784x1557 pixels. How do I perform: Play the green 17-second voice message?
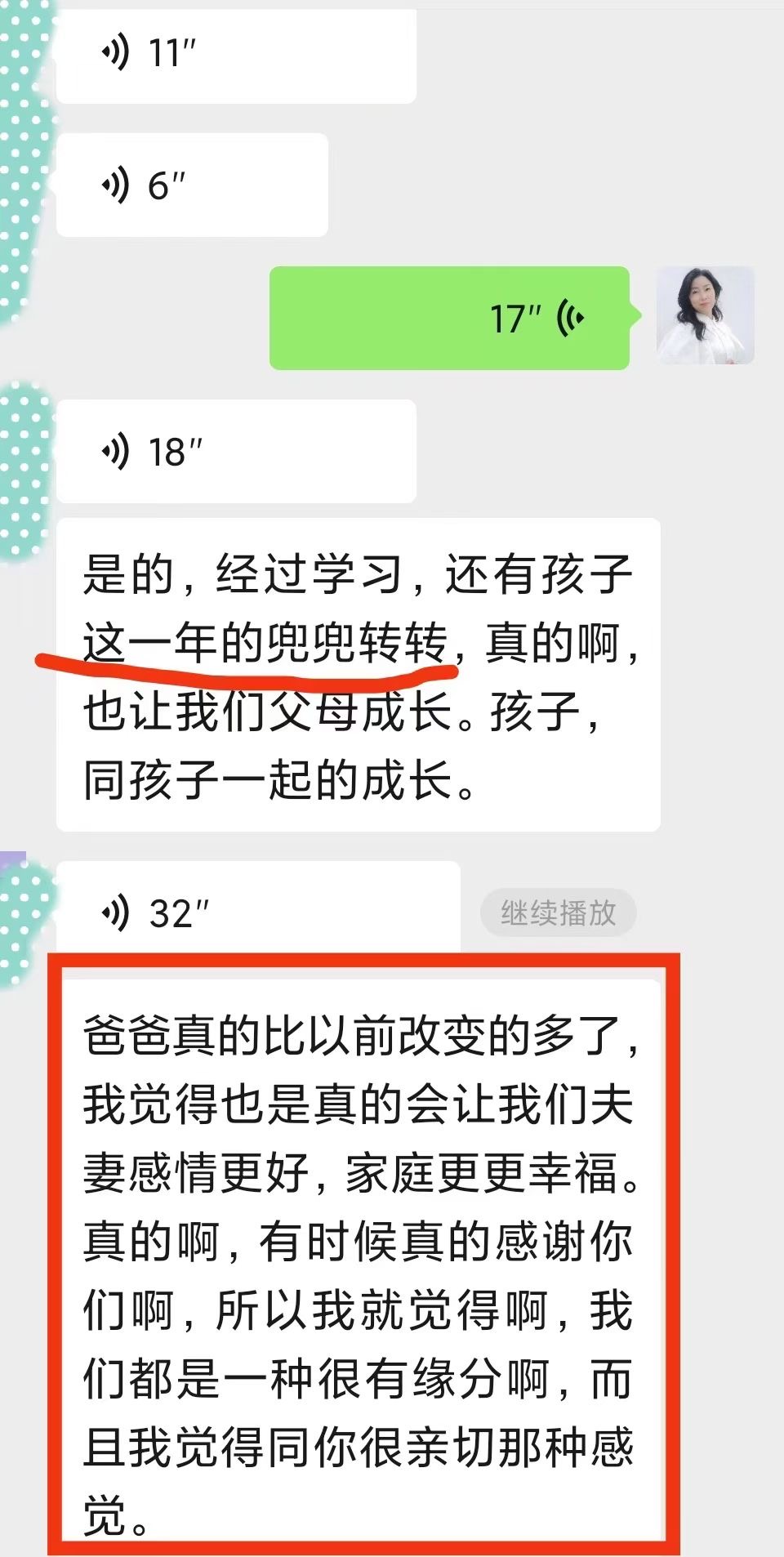point(449,319)
